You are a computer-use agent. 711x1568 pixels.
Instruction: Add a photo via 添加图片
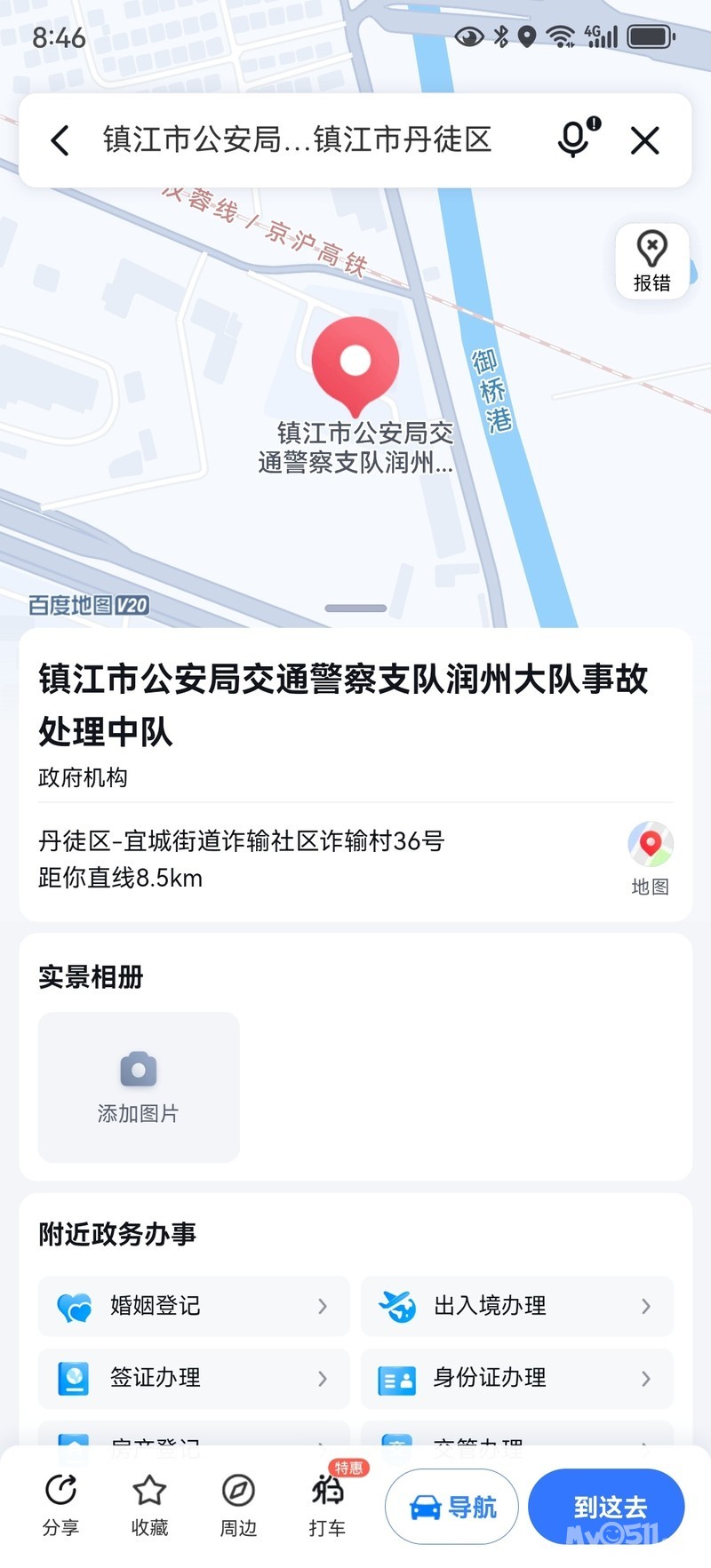[139, 1086]
